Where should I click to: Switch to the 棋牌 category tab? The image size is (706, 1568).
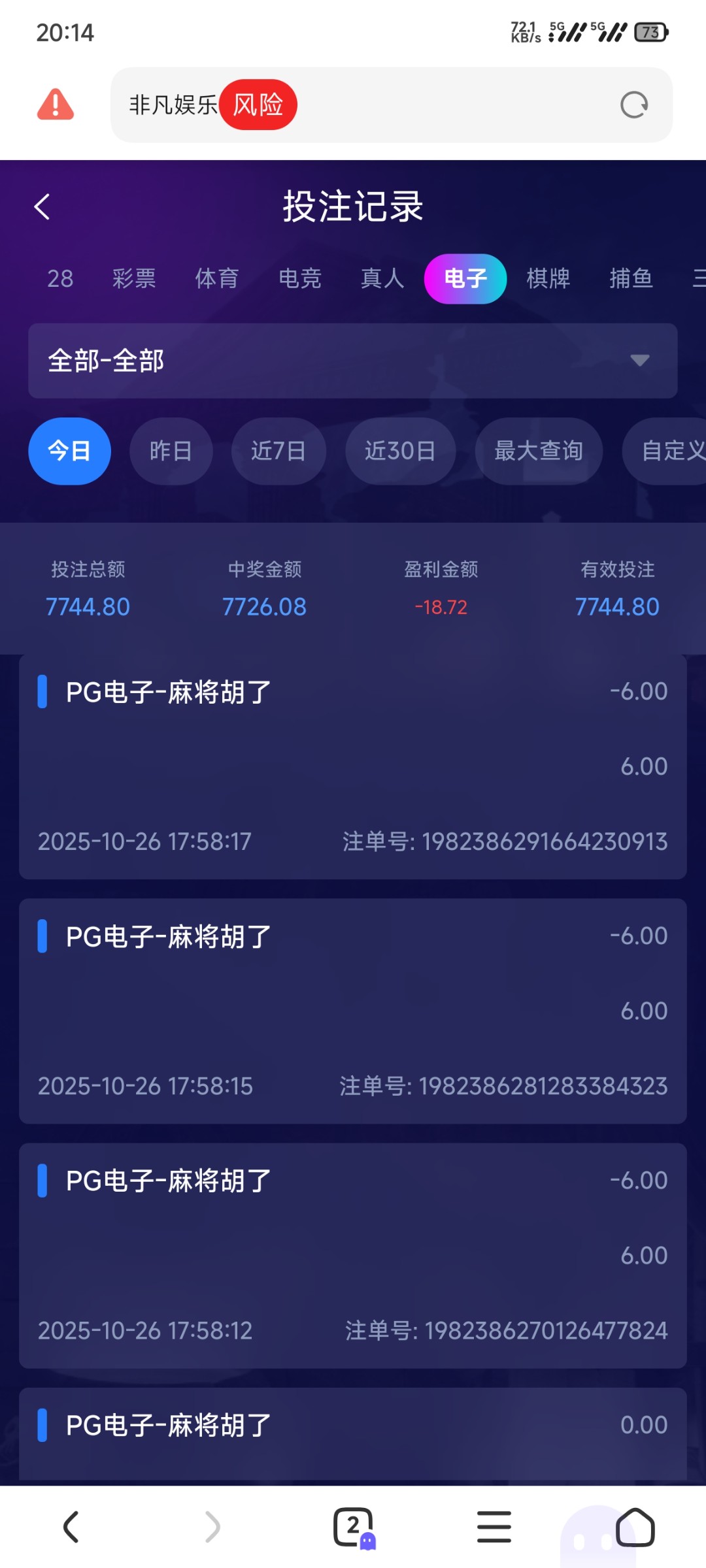548,278
